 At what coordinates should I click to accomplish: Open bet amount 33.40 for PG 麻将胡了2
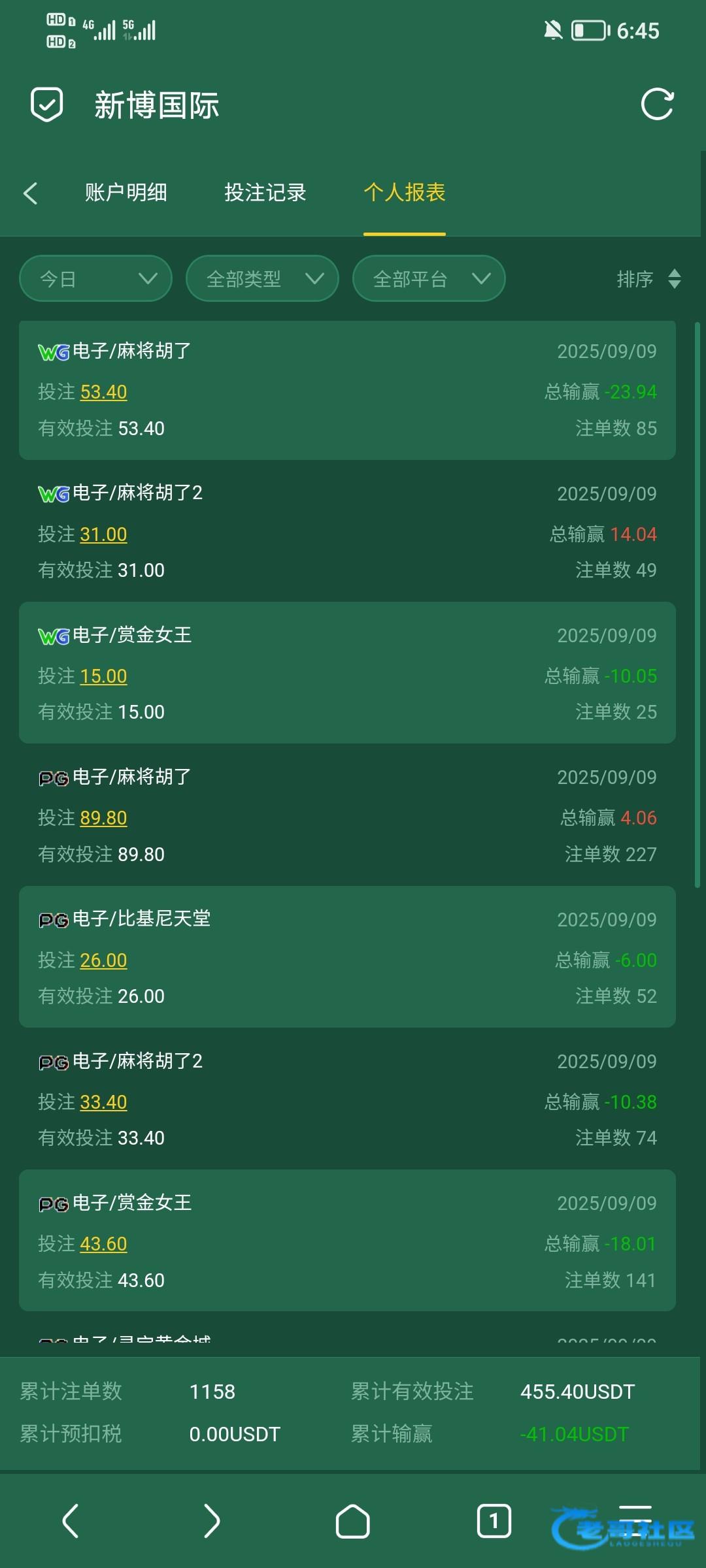103,1102
